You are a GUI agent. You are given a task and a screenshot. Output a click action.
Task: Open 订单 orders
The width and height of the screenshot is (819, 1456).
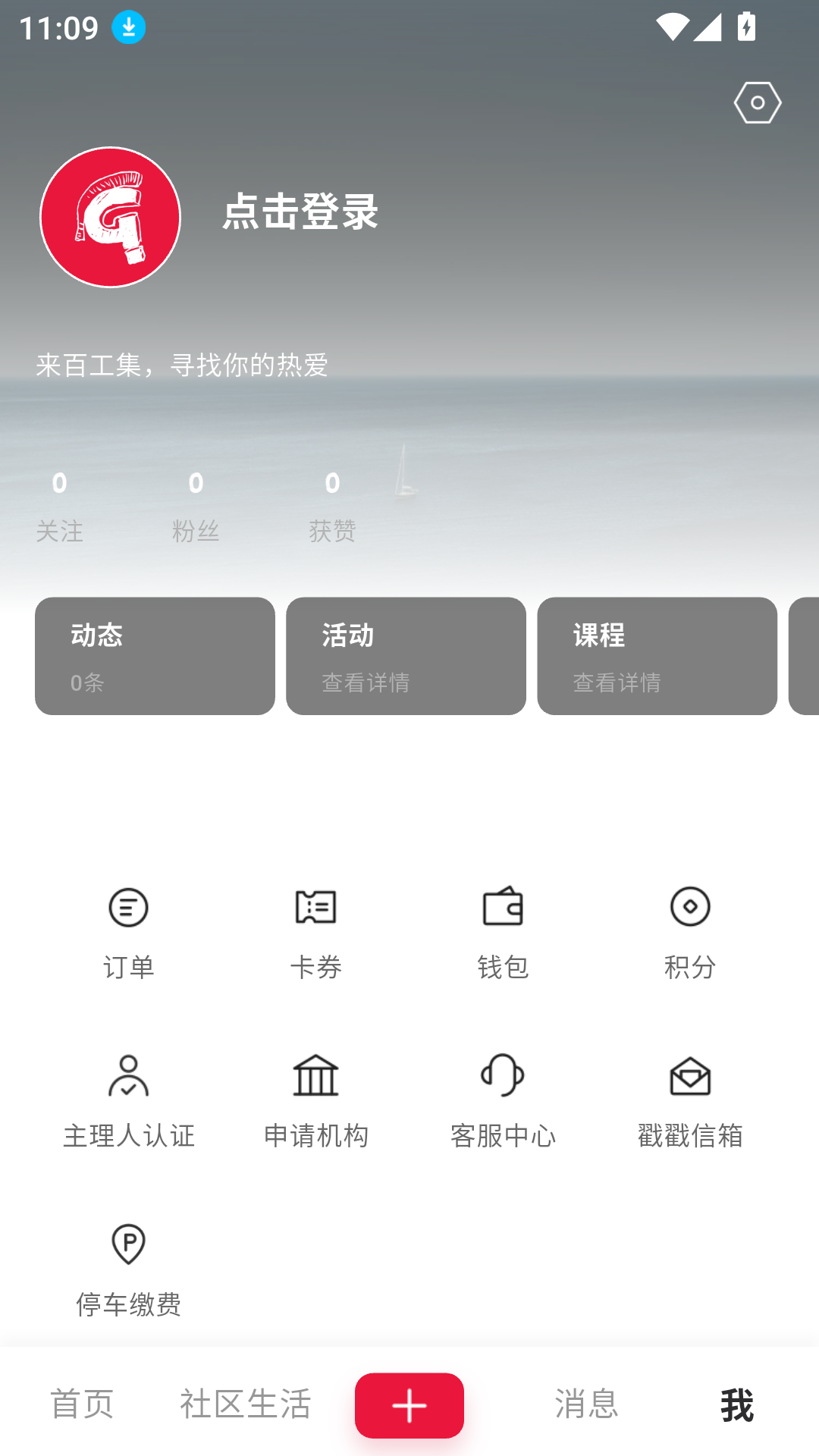point(128,933)
